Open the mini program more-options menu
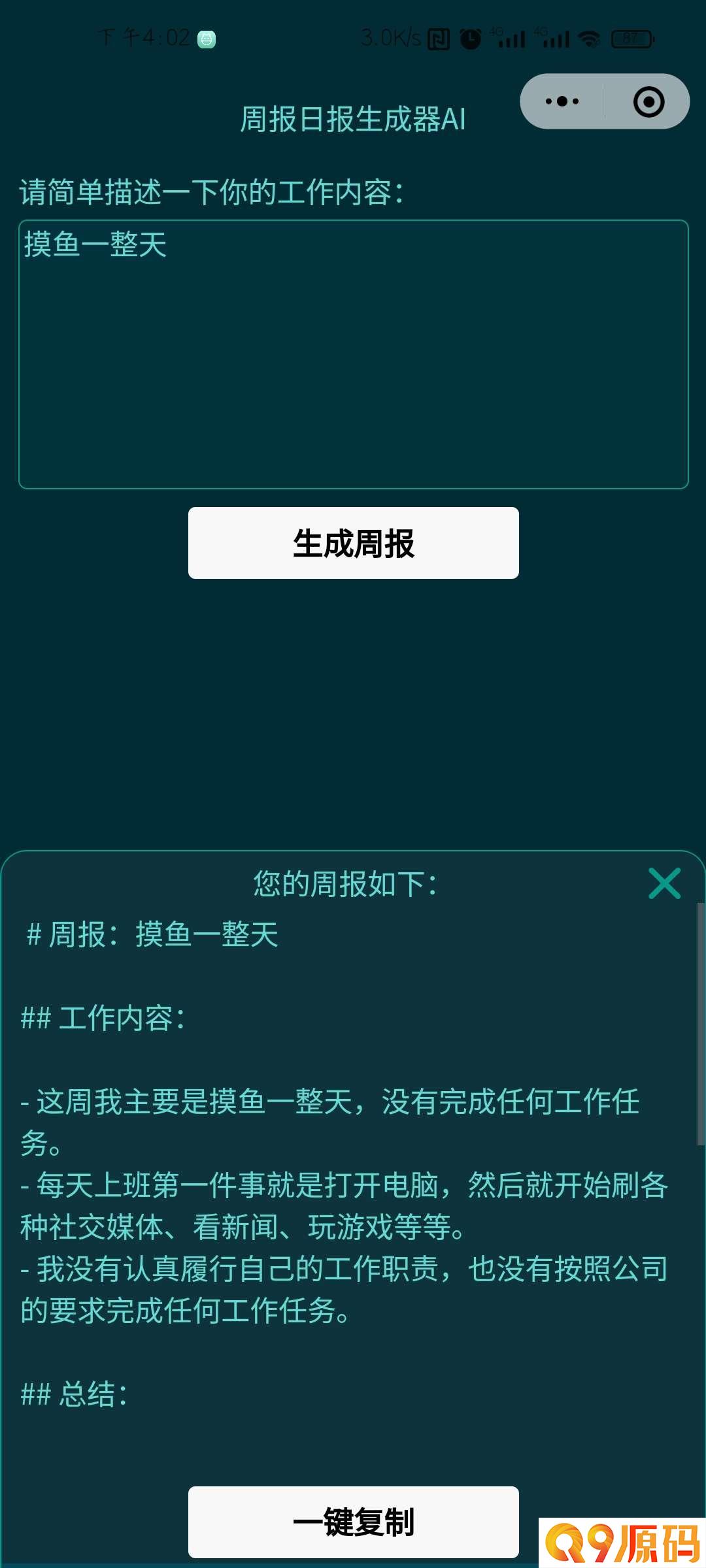The height and width of the screenshot is (1568, 706). click(562, 101)
